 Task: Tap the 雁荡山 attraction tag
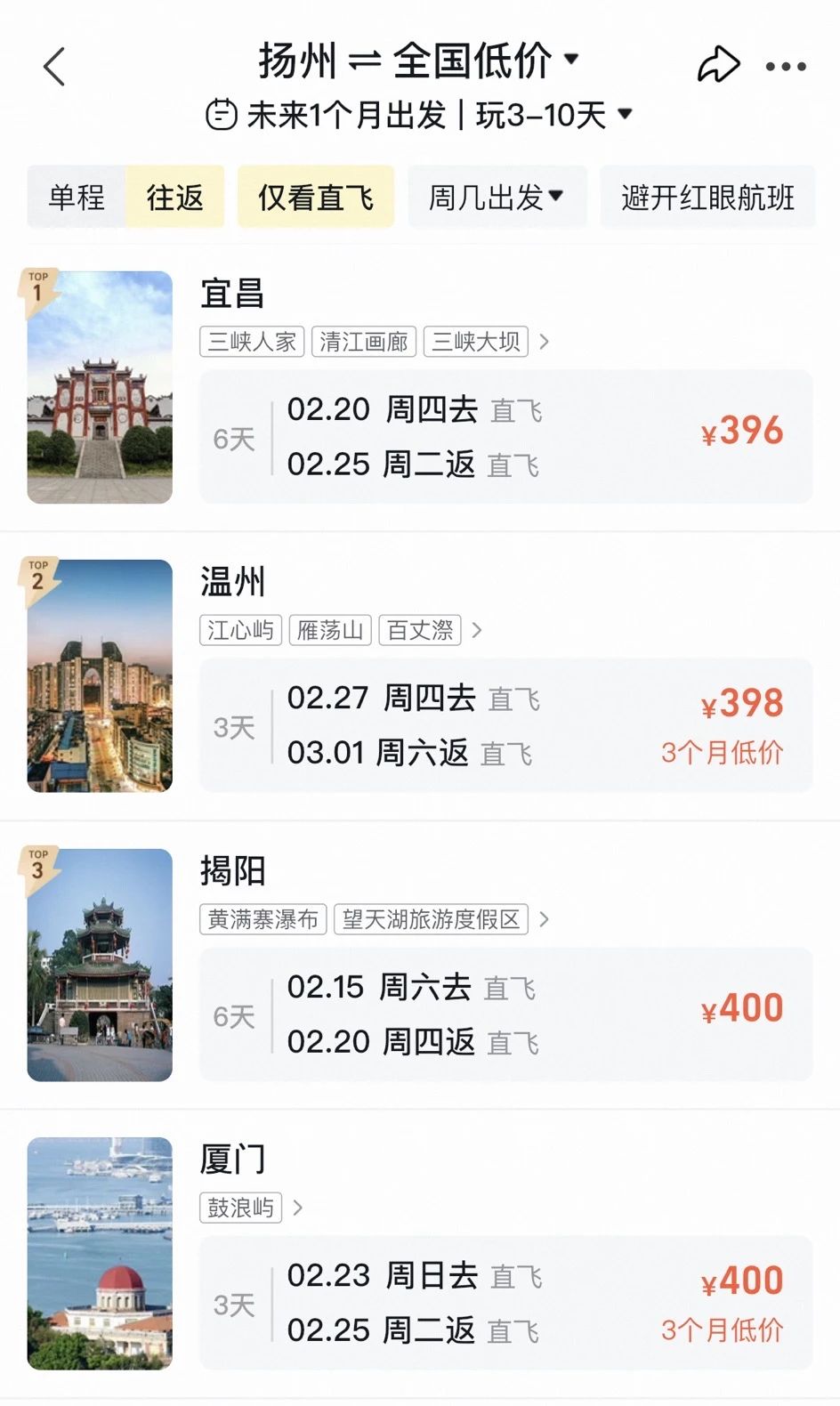[x=330, y=630]
